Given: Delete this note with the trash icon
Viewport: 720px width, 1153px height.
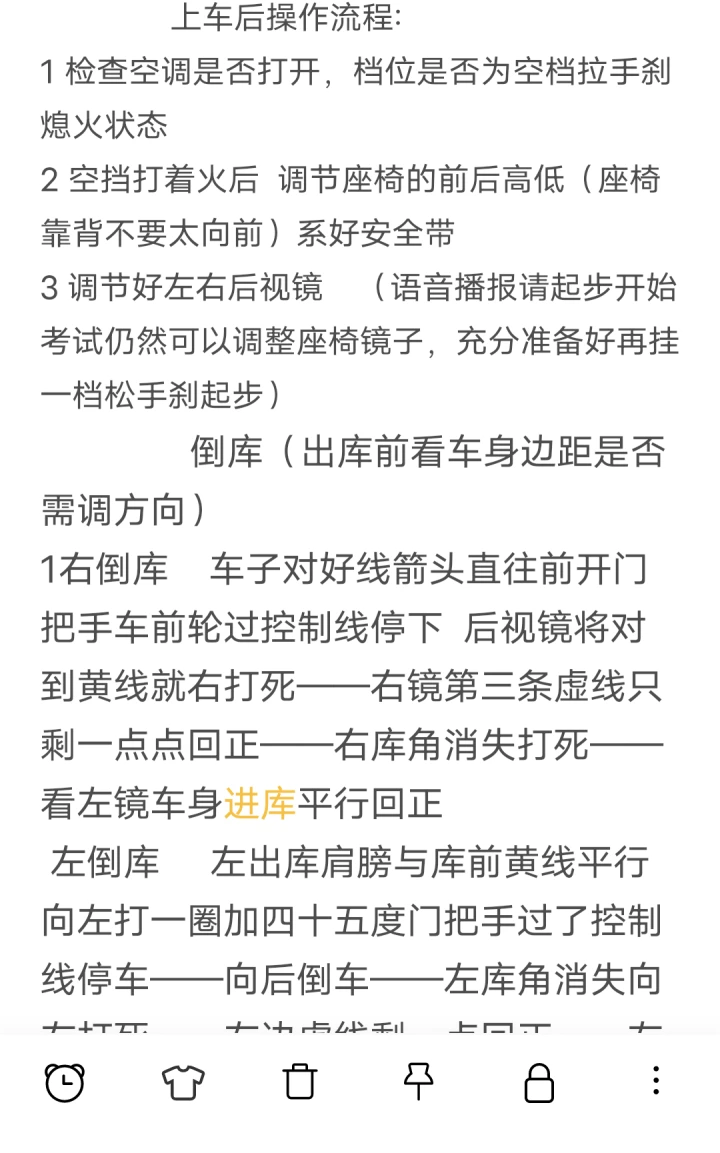Looking at the screenshot, I should [299, 1082].
